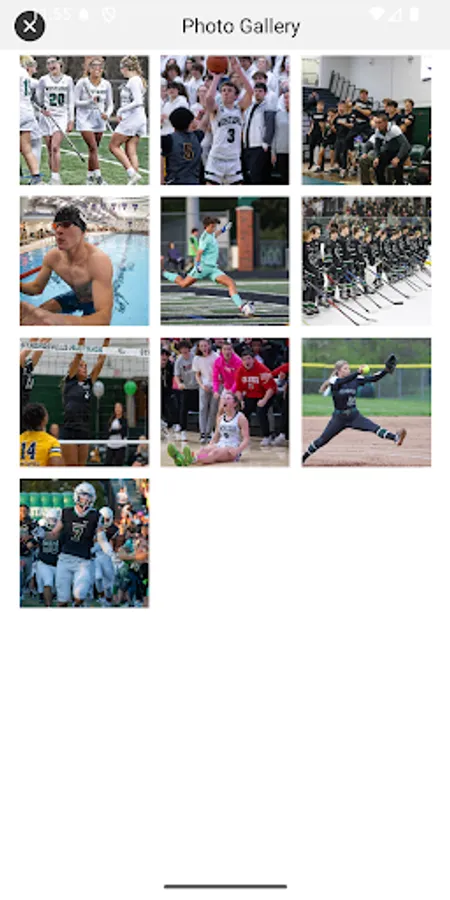Open the hockey team lineup photo

click(x=366, y=261)
